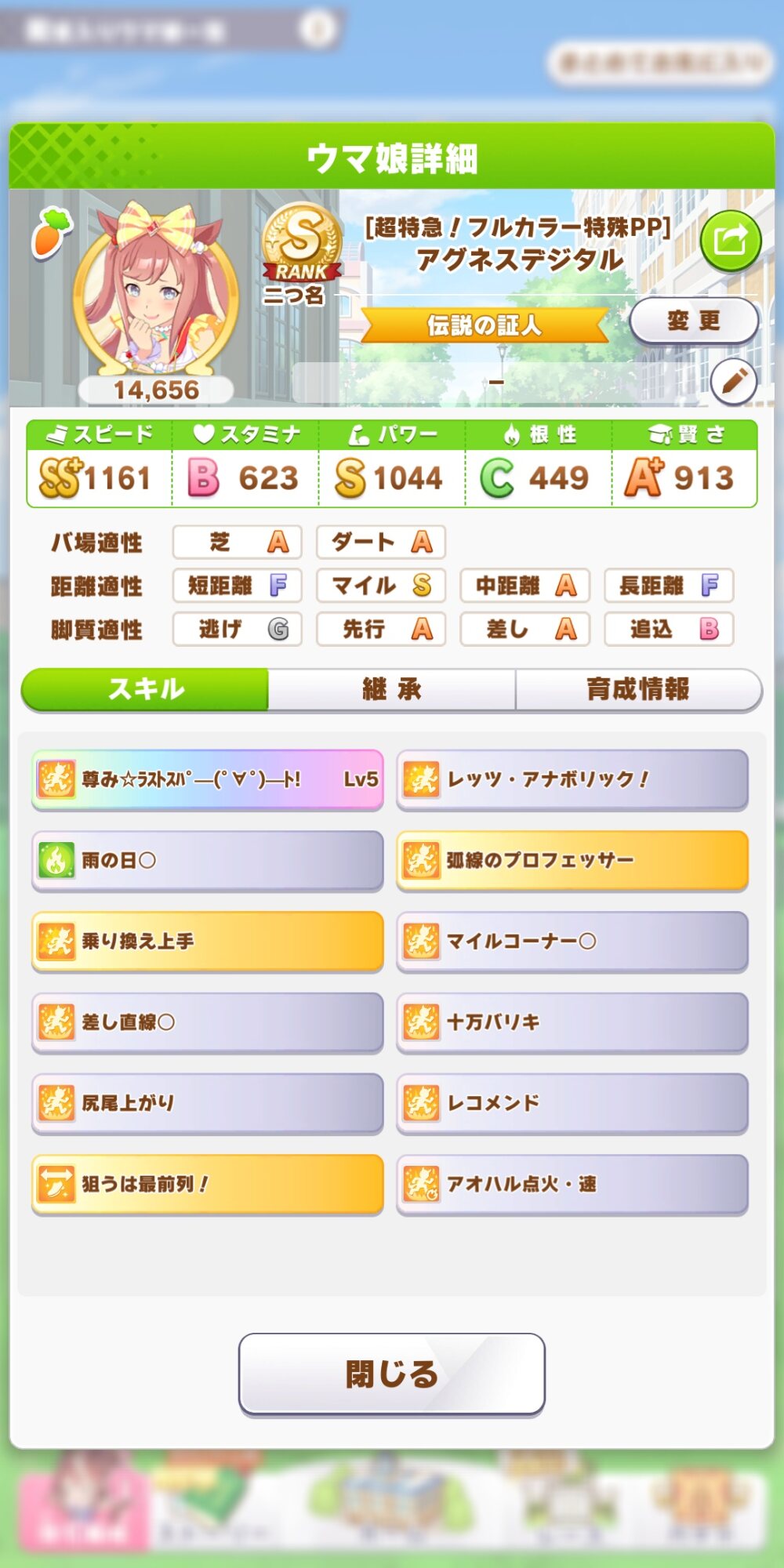Tap the 差し直線○ skill
This screenshot has width=784, height=1568.
208,1022
